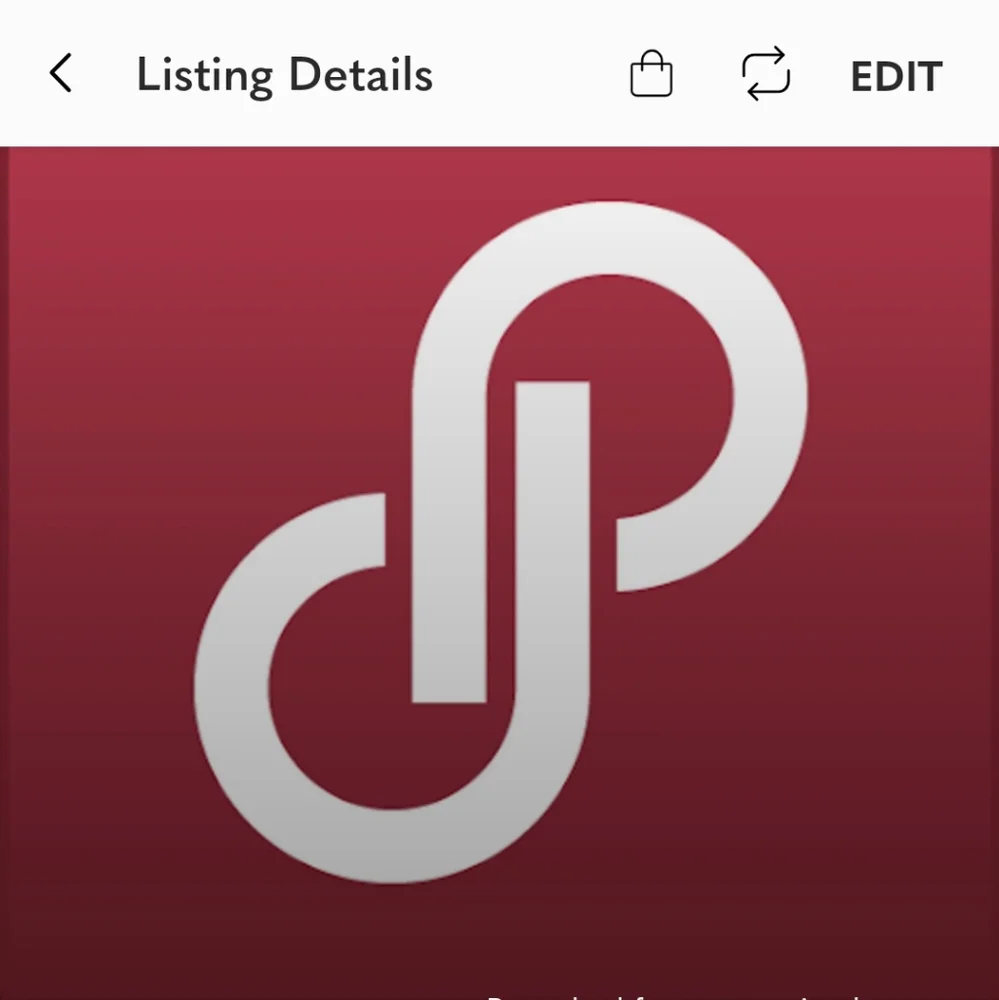This screenshot has height=1000, width=999.
Task: Open the listing's main photo
Action: (x=500, y=560)
